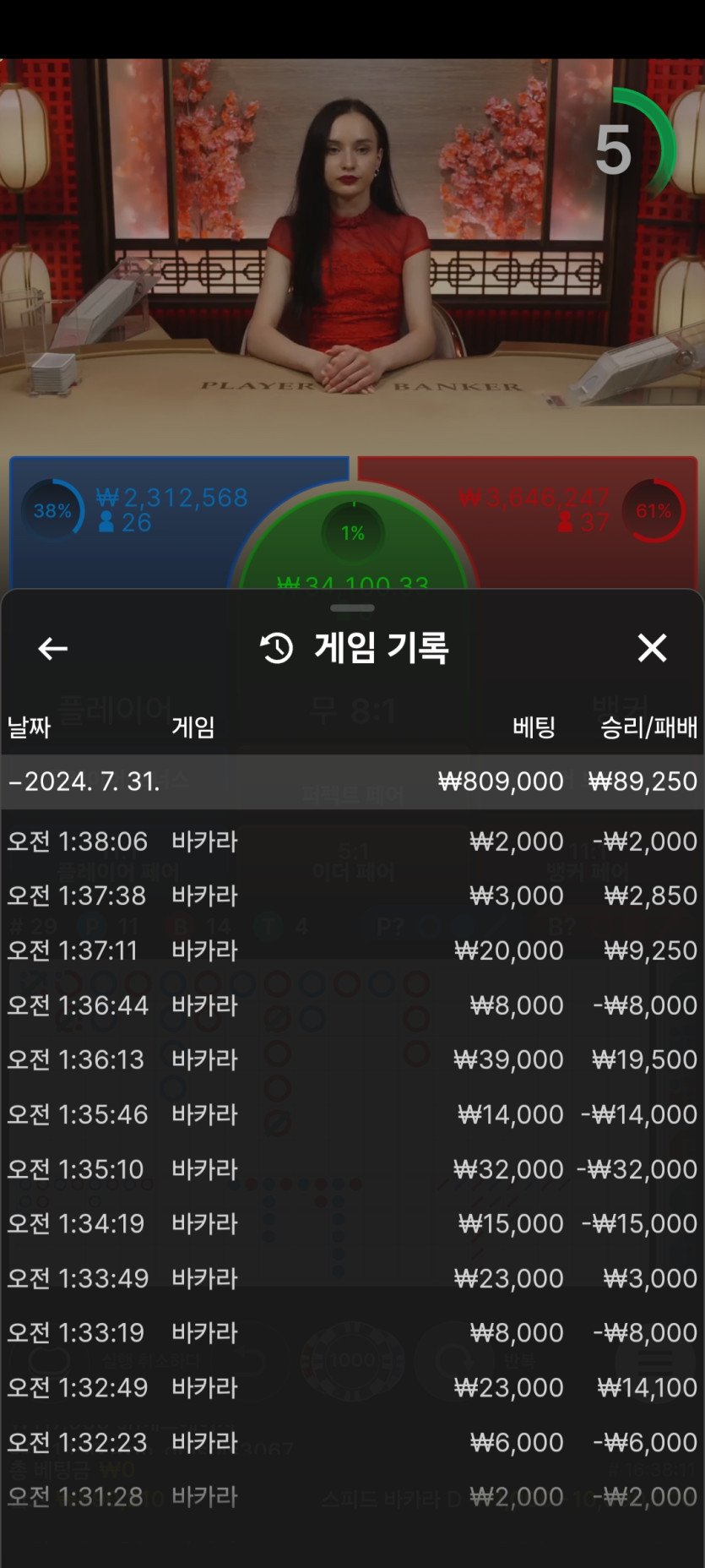
Task: Open the 오전 1:37:38 바카라 record
Action: pos(352,896)
